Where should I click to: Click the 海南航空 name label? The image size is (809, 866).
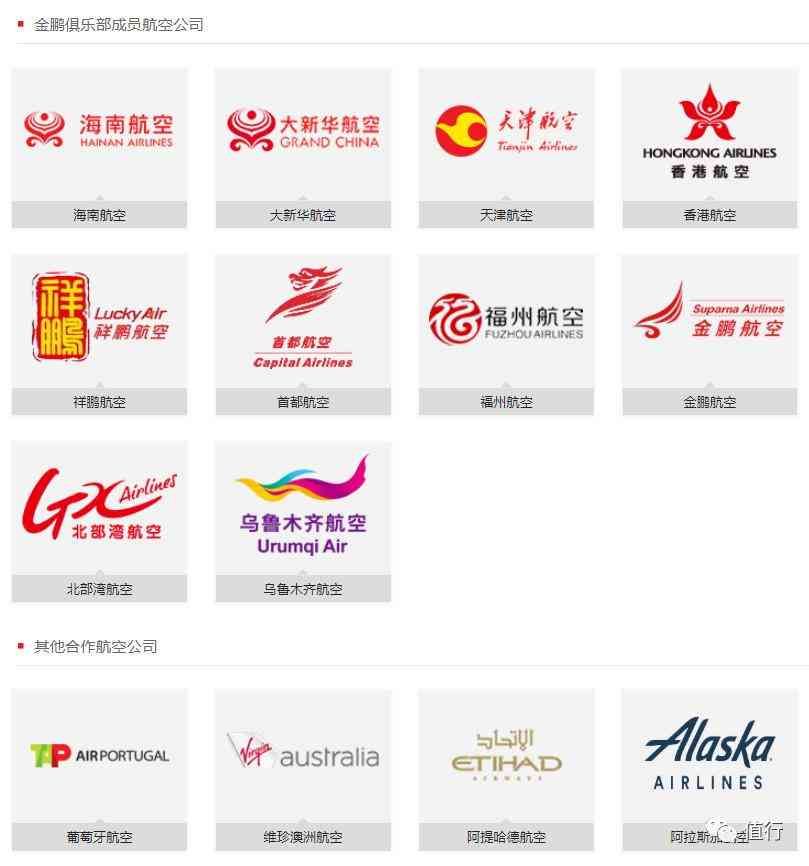coord(98,214)
